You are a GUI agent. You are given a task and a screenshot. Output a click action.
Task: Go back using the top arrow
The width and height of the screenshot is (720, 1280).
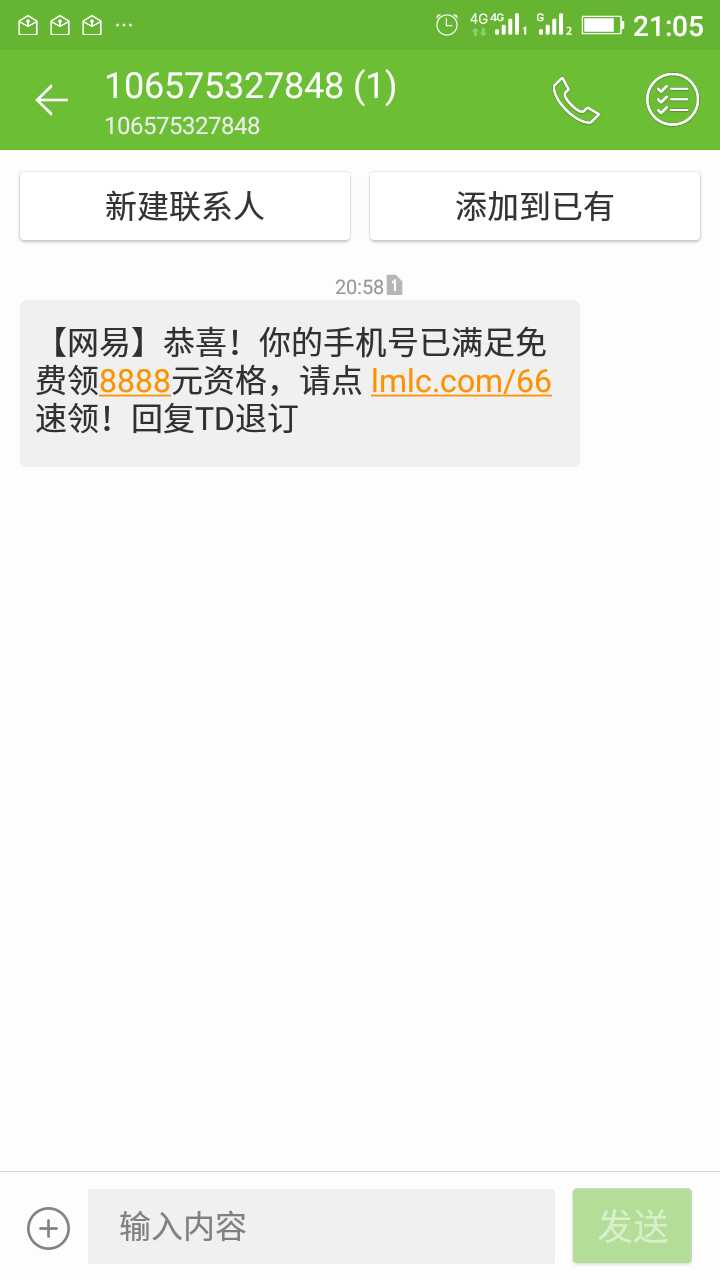click(51, 100)
